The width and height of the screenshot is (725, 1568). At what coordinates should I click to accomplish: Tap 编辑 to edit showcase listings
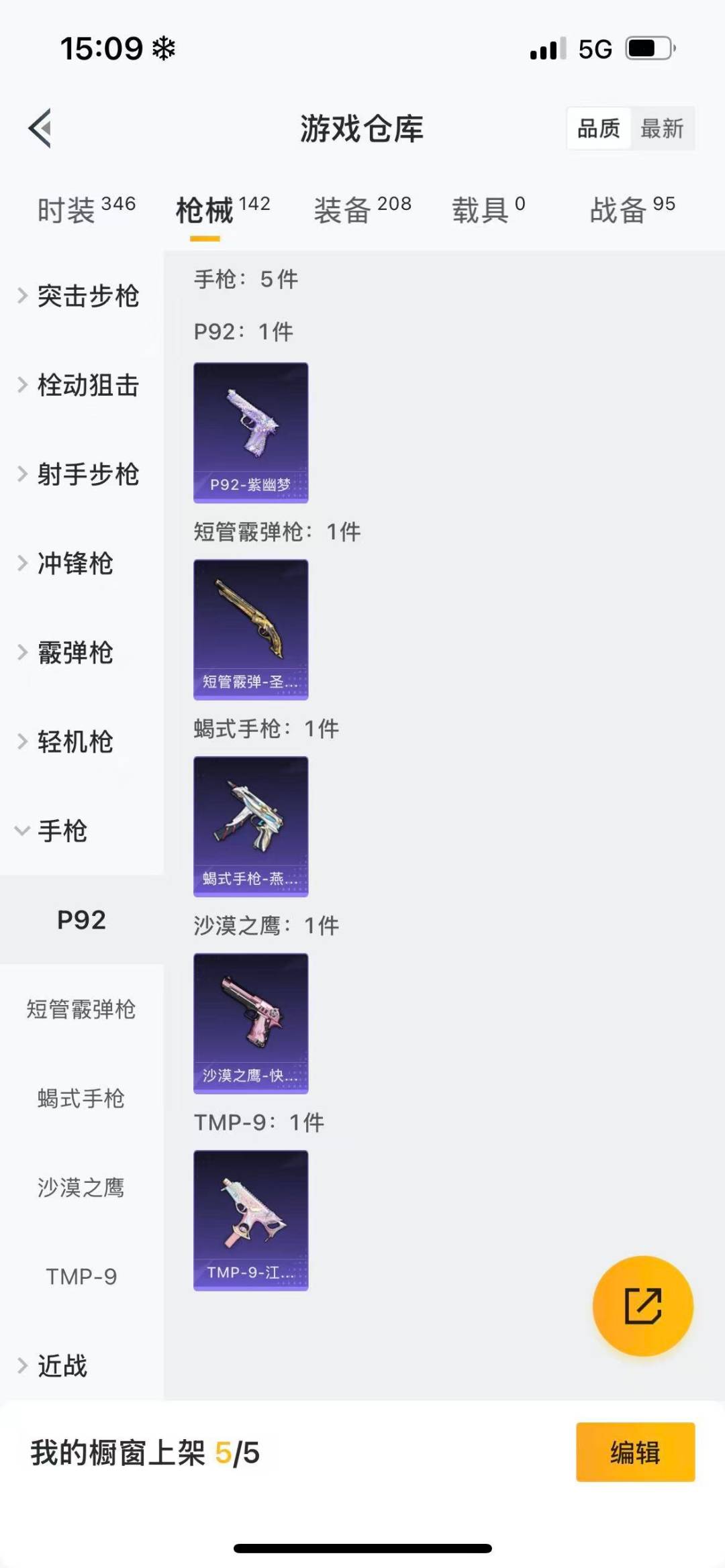(635, 1452)
